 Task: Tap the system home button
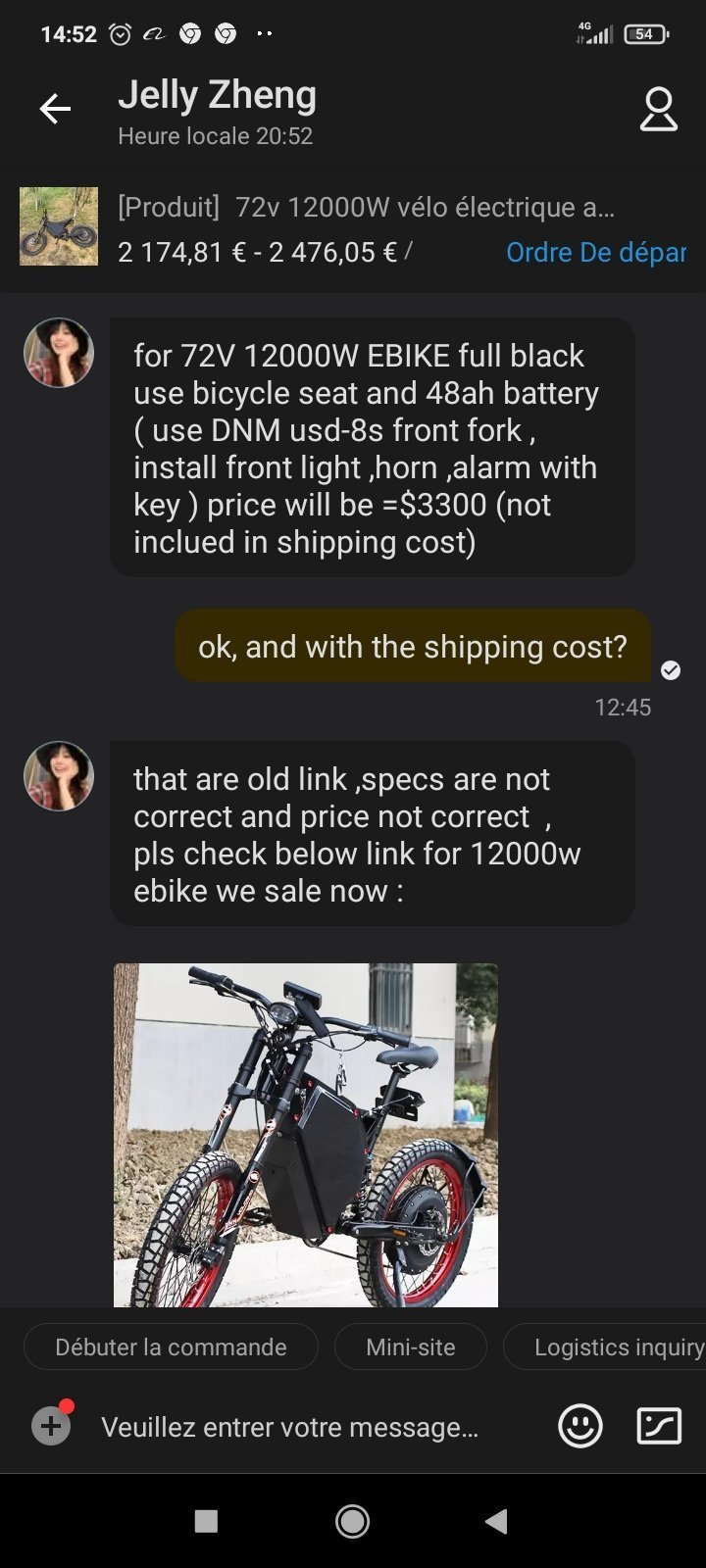click(352, 1521)
